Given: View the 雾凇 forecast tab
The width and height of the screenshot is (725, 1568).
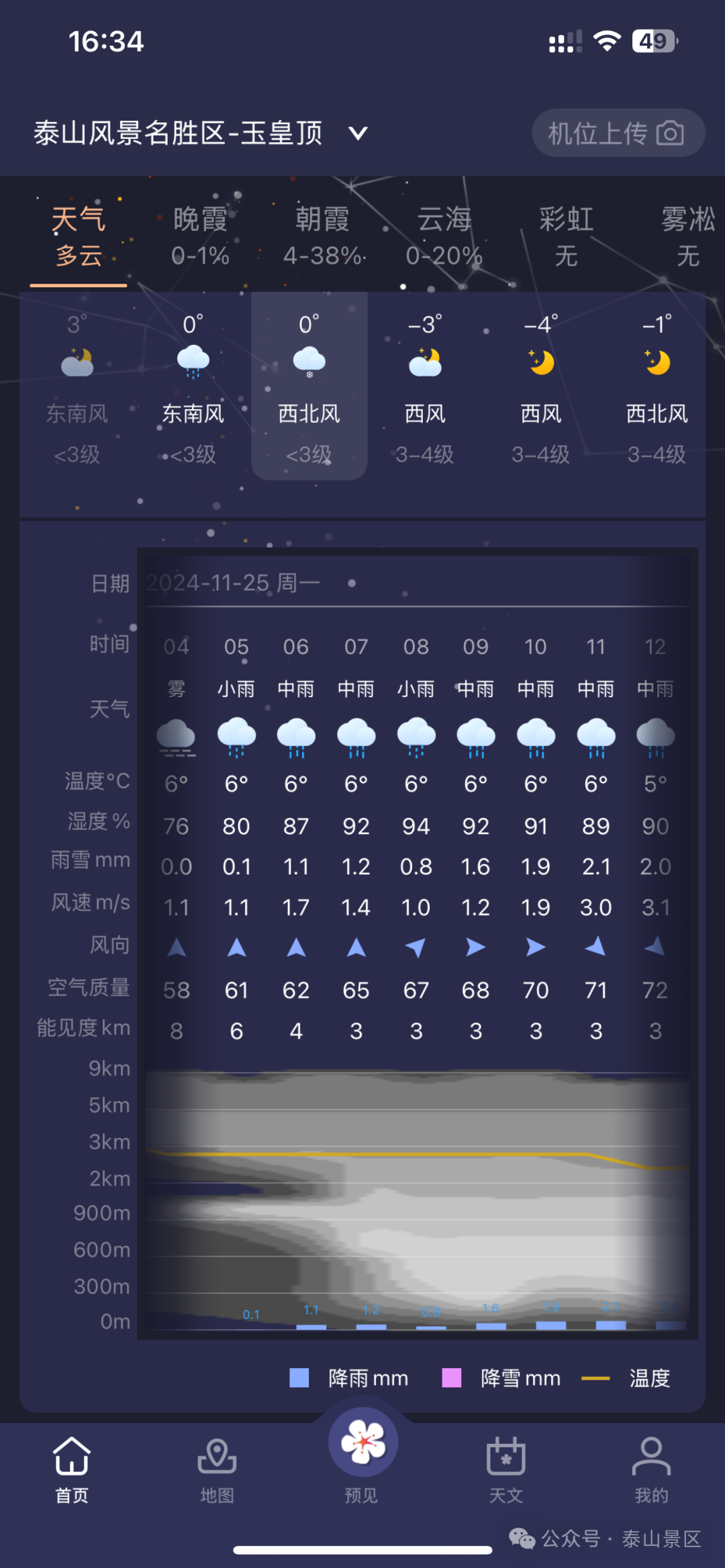Looking at the screenshot, I should click(x=687, y=237).
